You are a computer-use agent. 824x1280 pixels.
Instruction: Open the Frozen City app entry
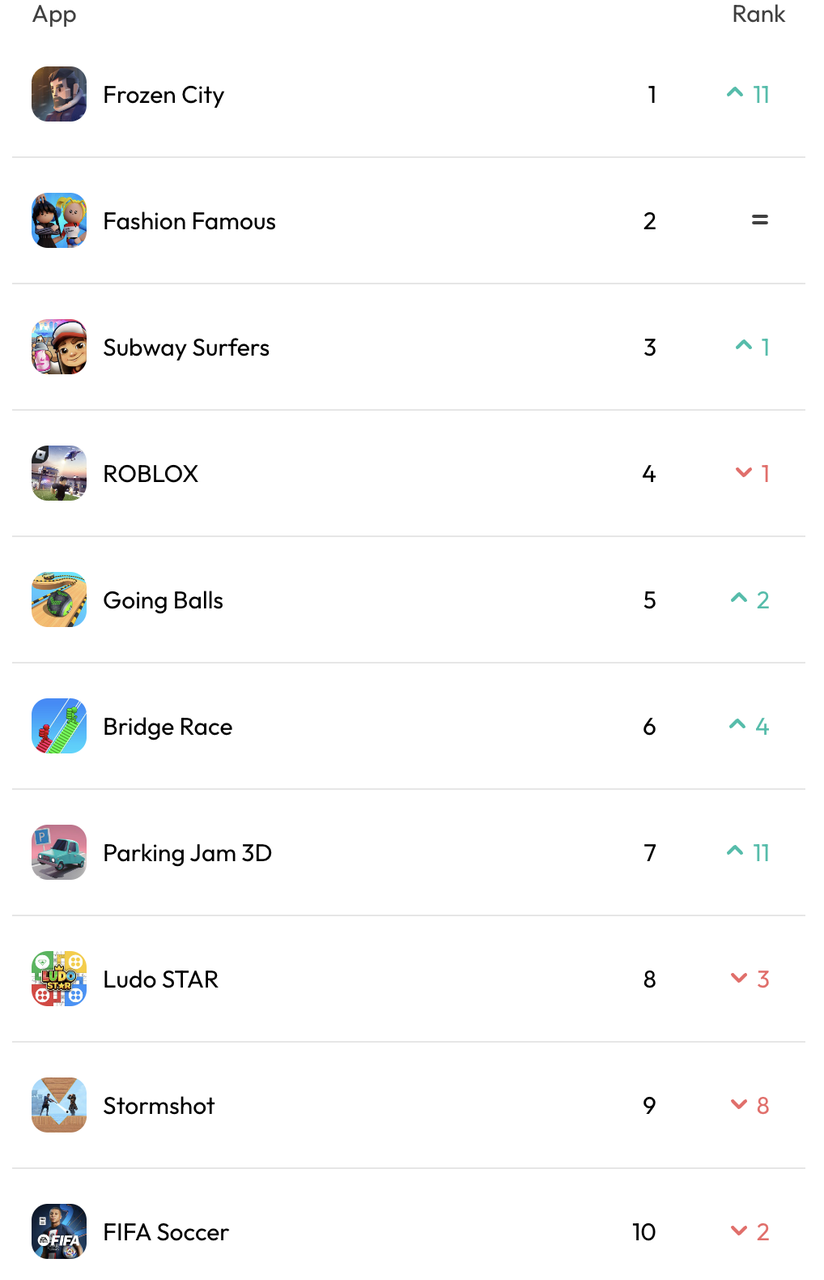(x=163, y=95)
